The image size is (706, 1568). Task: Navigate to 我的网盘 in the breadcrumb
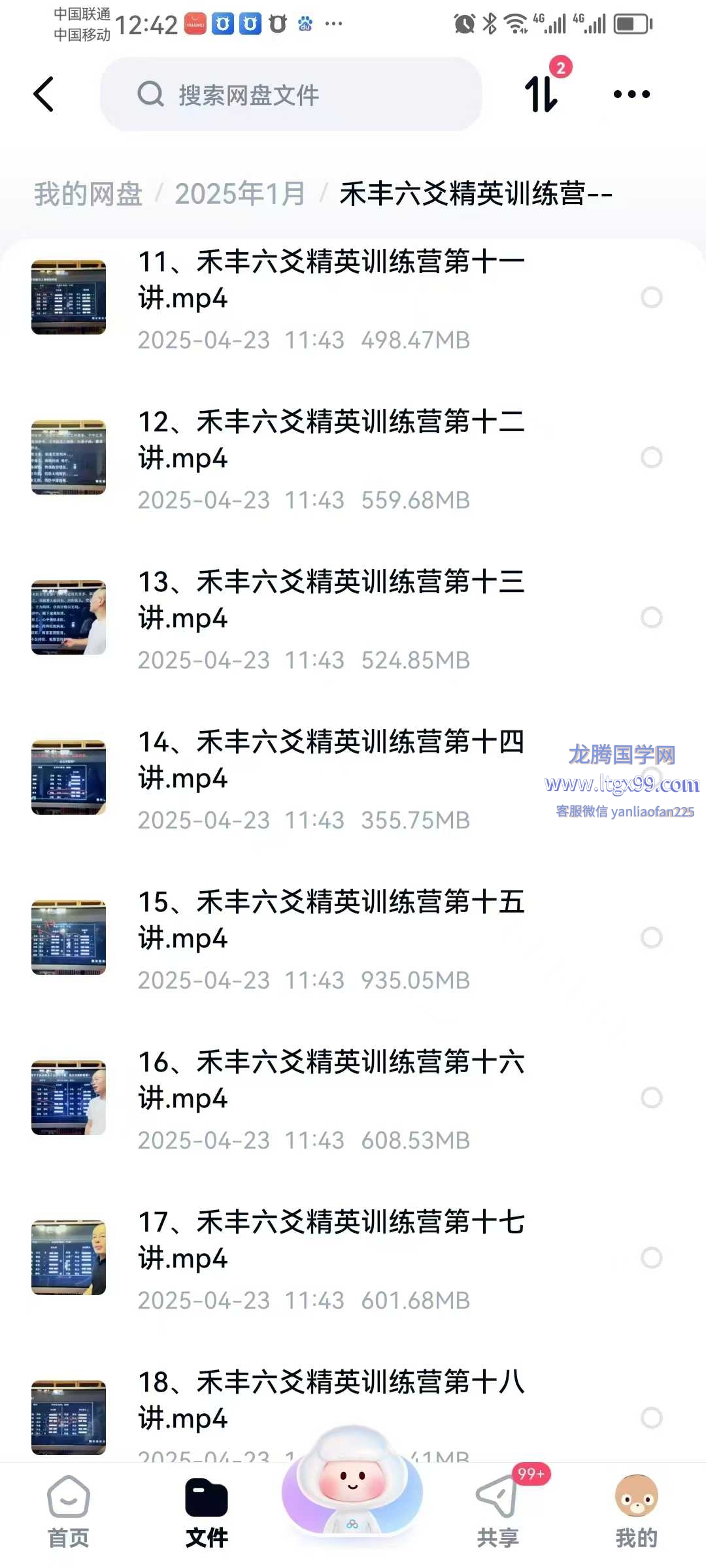[88, 194]
